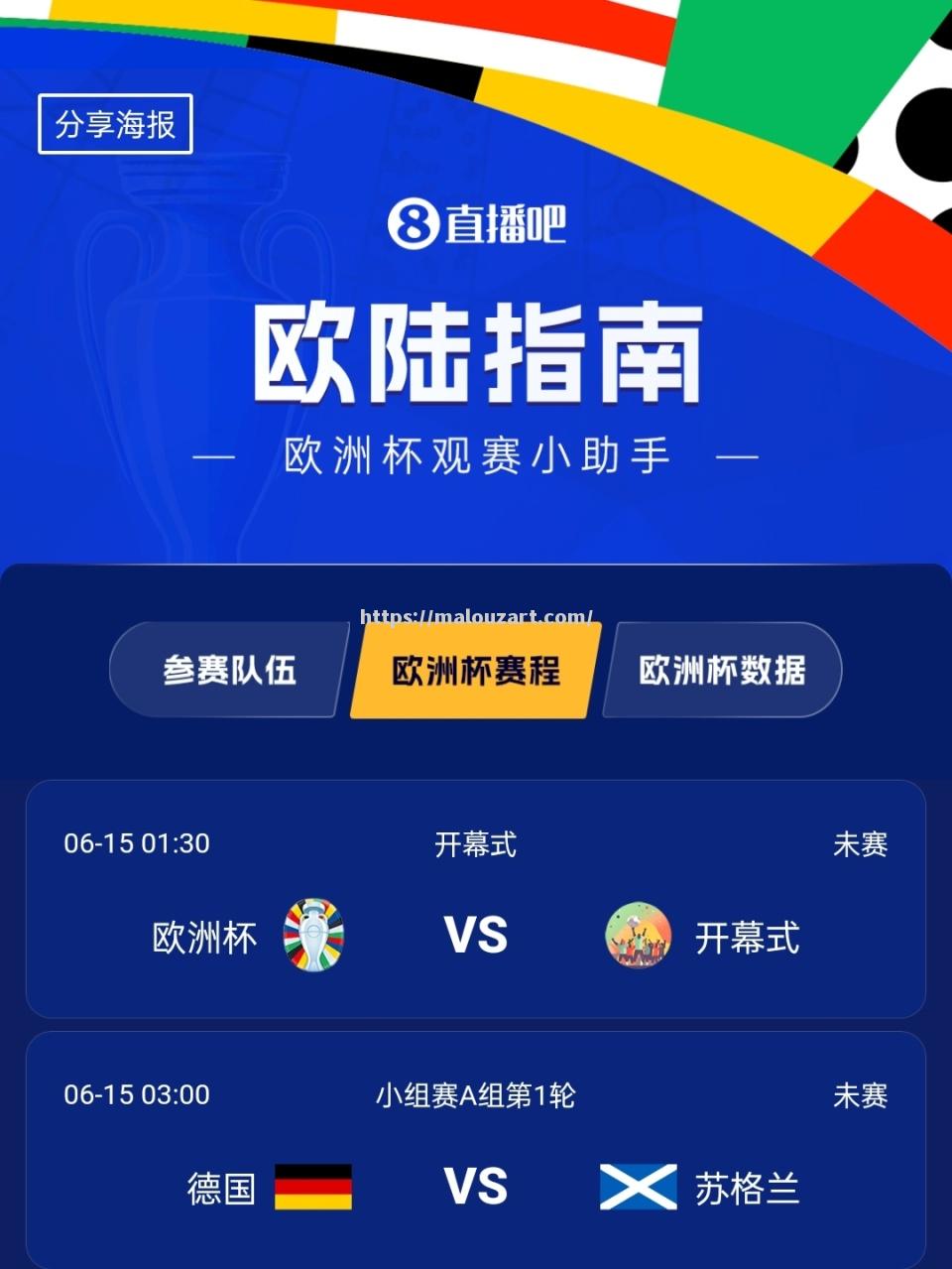Tap 未赛 for the Germany vs Scotland match
This screenshot has height=1269, width=952.
click(x=862, y=1096)
